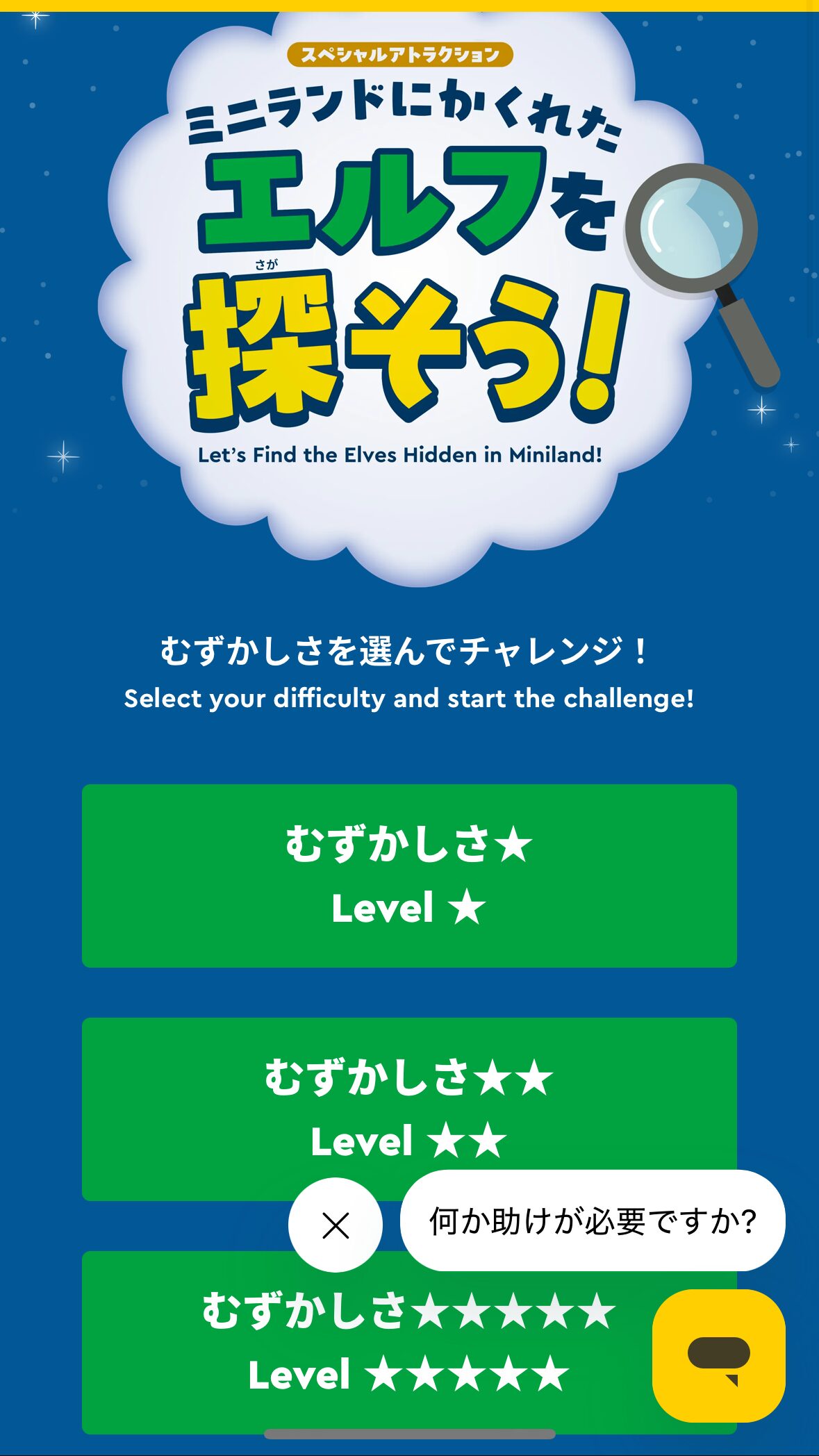Tap the '何か助けが必要ですか?' help bubble
The image size is (819, 1456).
593,1221
